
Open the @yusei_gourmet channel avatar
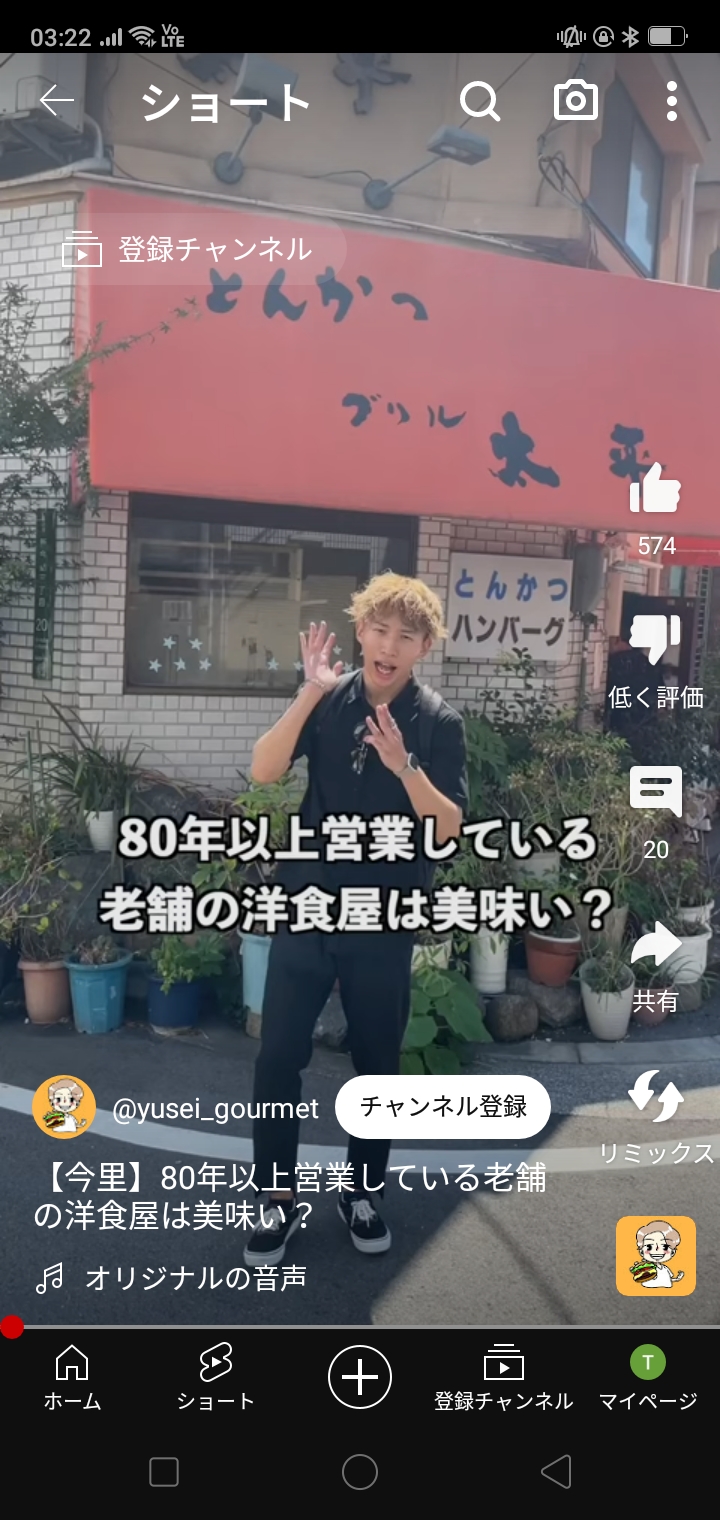coord(64,1108)
